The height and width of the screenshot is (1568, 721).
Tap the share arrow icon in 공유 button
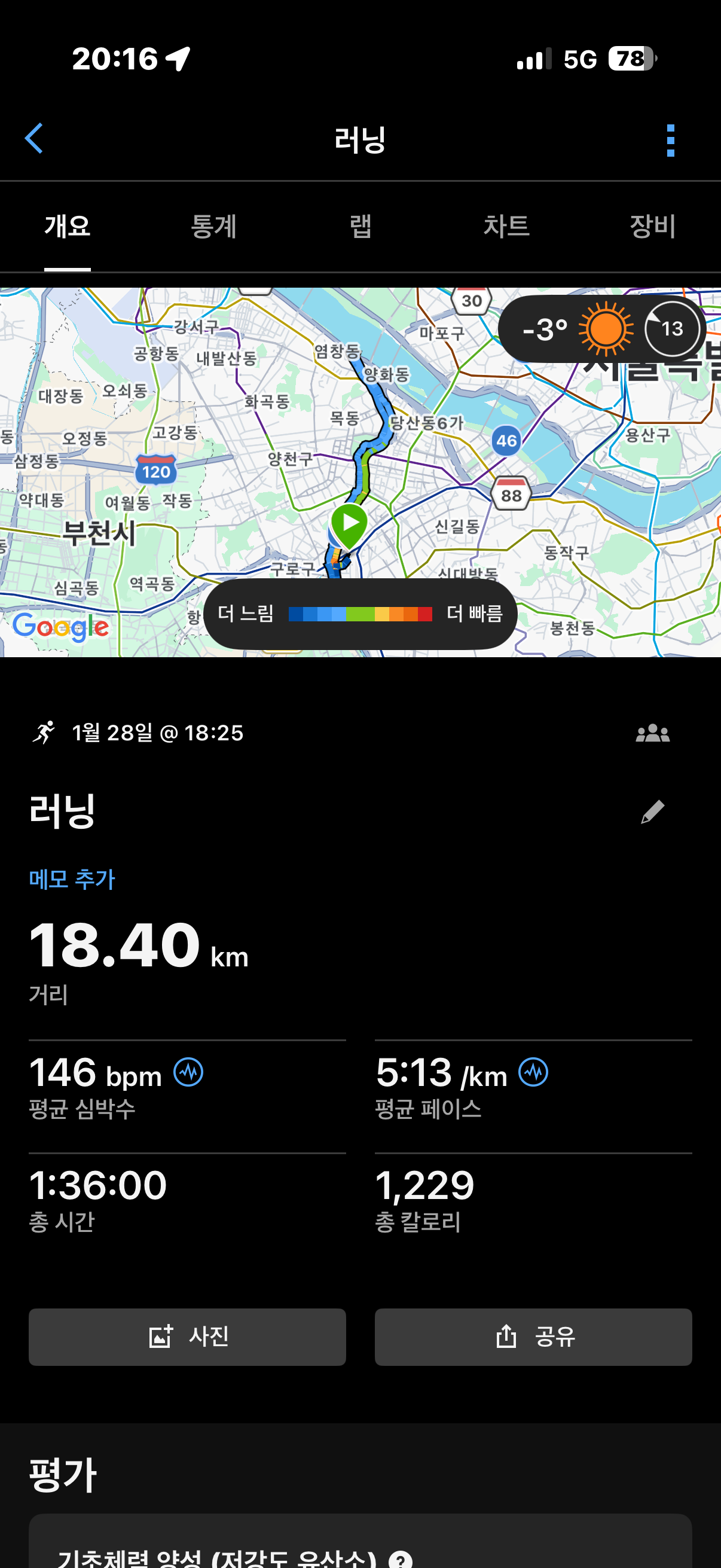[506, 1337]
